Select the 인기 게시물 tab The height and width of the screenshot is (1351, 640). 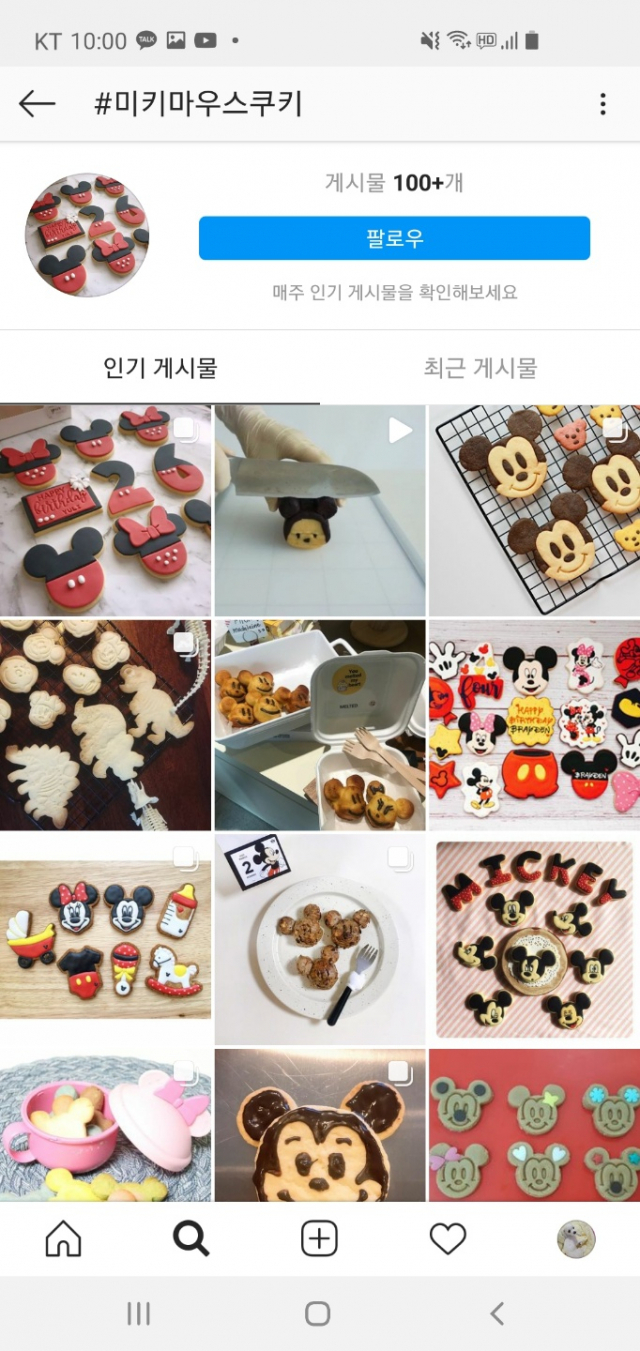click(160, 368)
